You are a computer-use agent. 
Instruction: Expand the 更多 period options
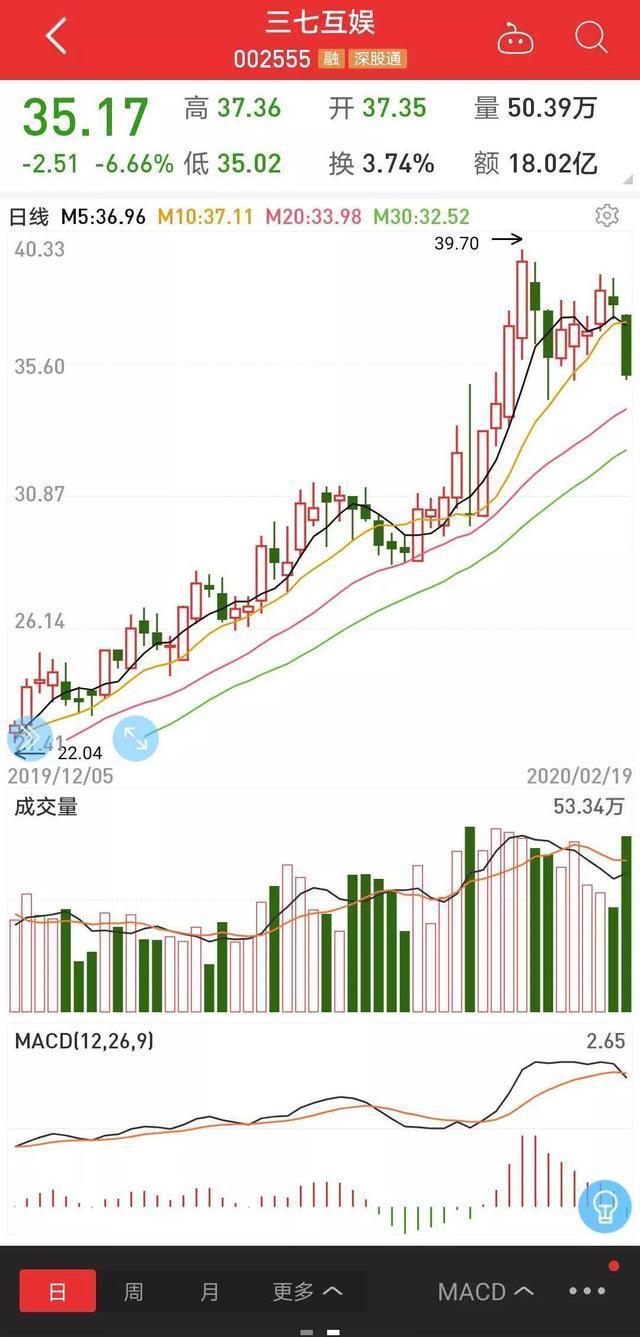307,1292
